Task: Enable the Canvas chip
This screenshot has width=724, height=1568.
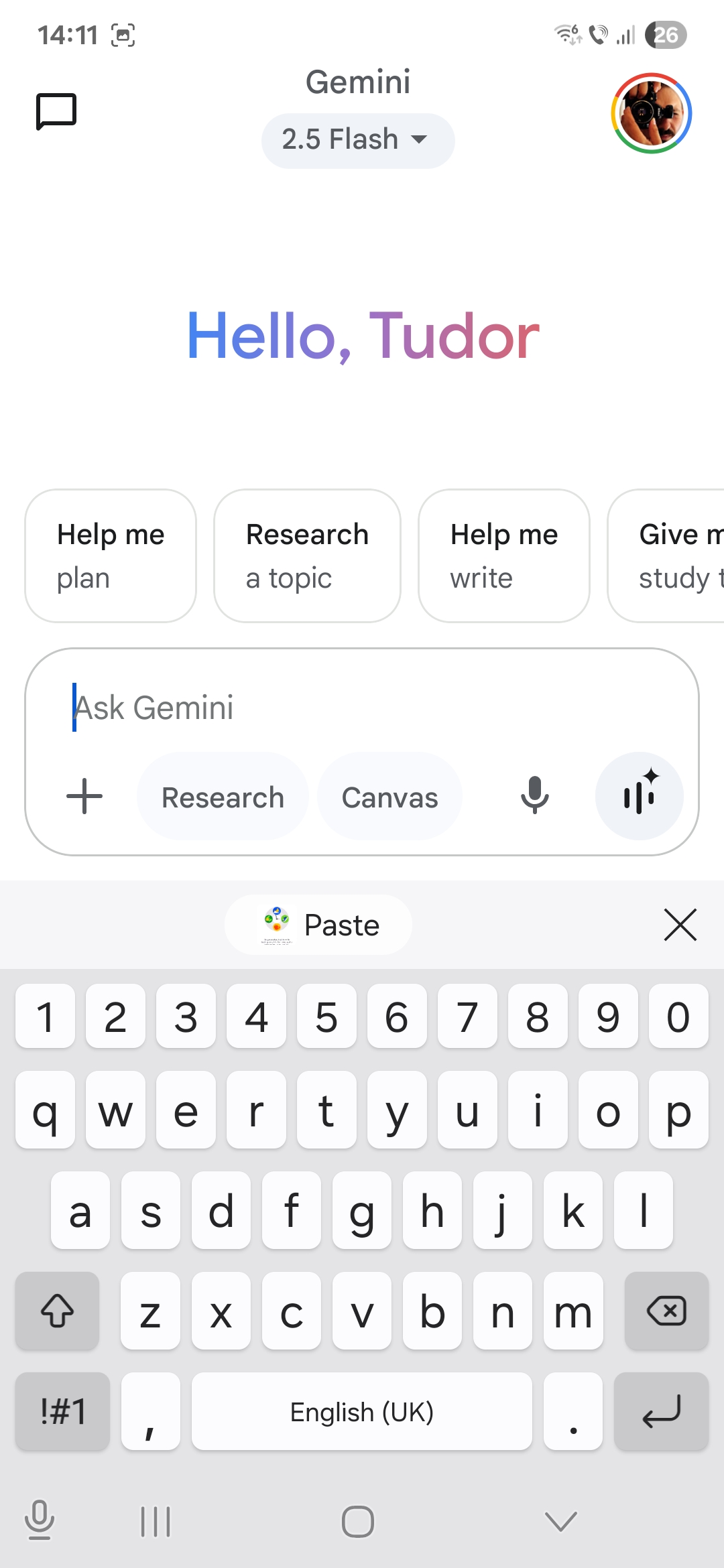Action: [x=389, y=797]
